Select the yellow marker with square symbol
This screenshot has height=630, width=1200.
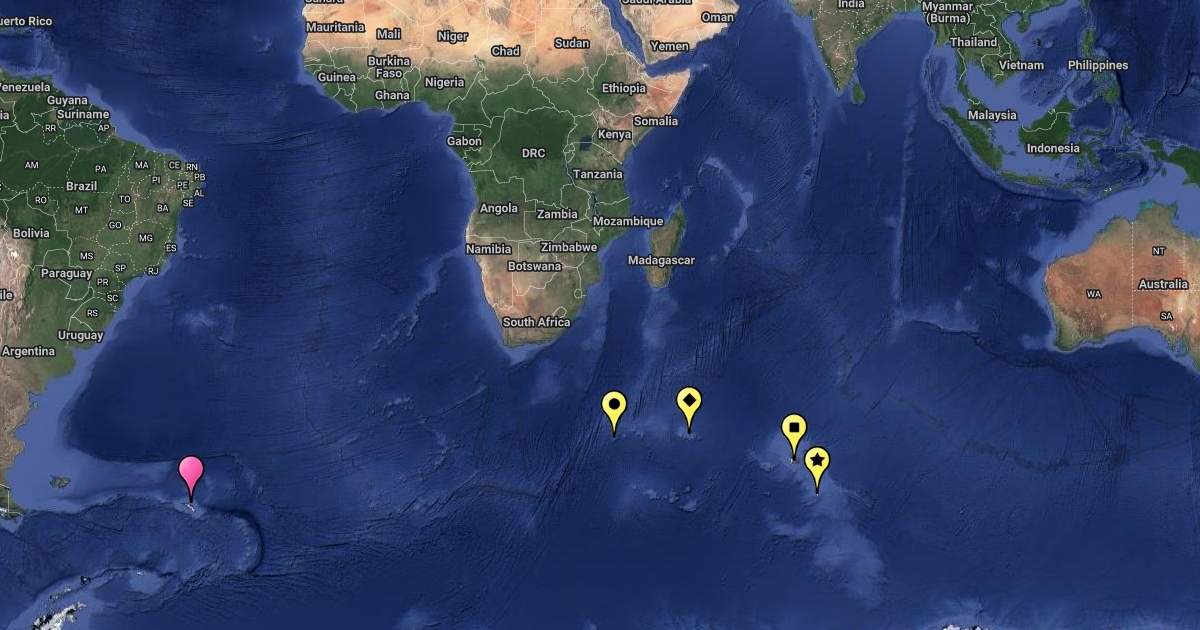pos(794,430)
